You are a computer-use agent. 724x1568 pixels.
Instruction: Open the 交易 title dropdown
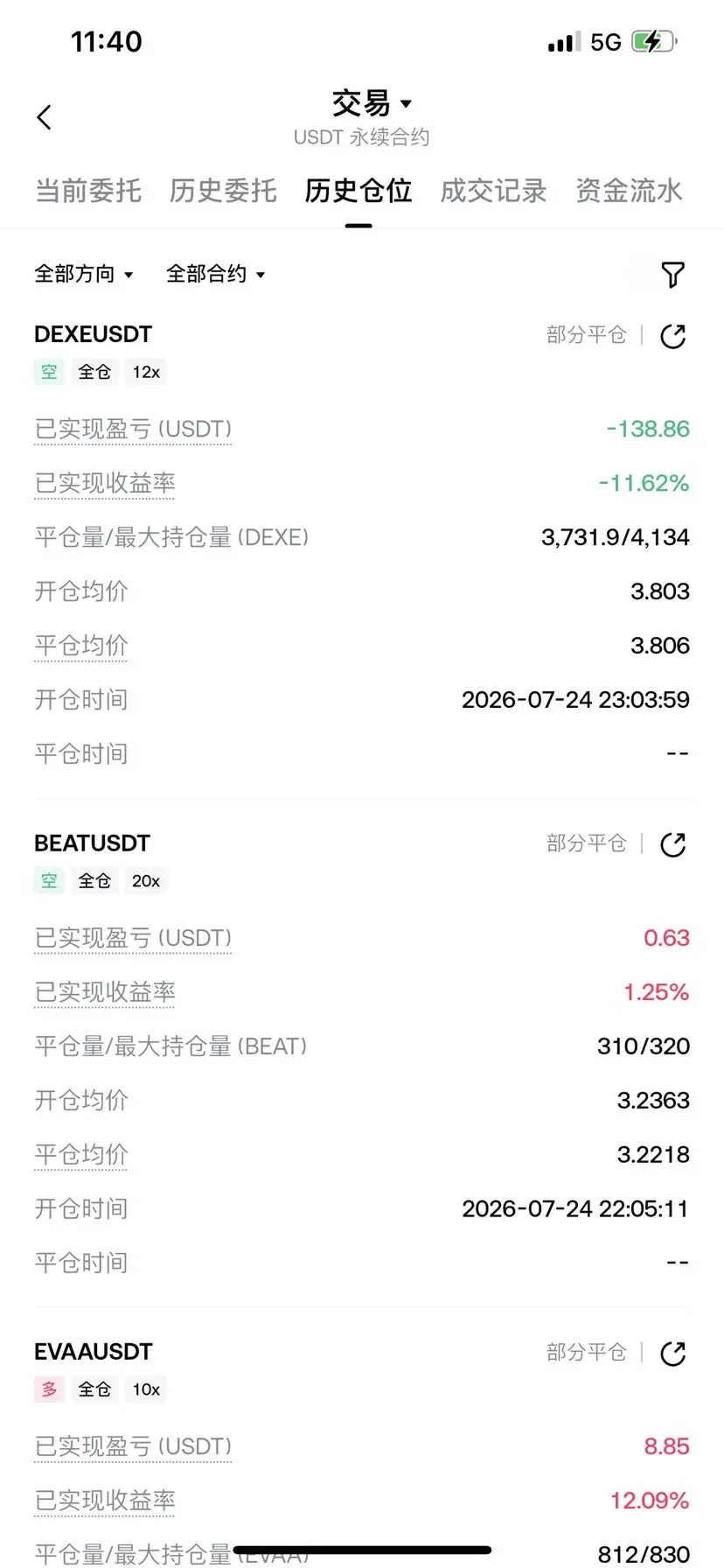371,103
